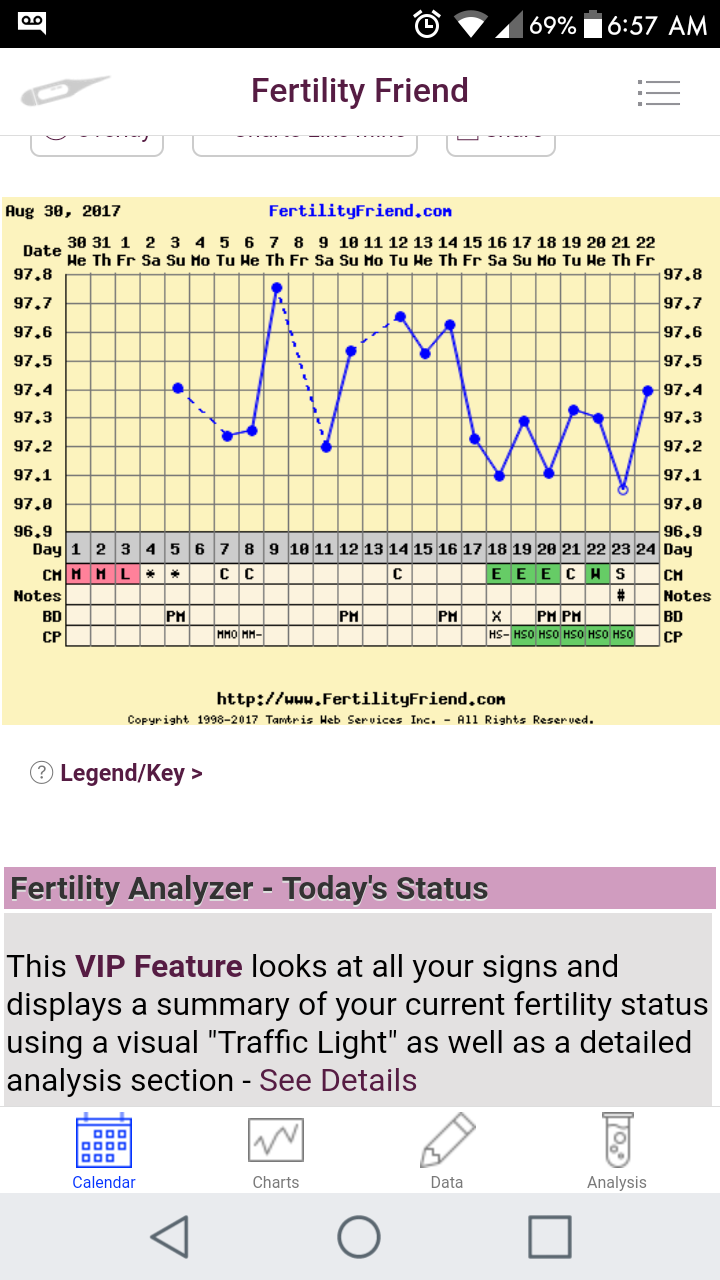Image resolution: width=720 pixels, height=1280 pixels.
Task: Open the hamburger menu icon
Action: click(x=658, y=92)
